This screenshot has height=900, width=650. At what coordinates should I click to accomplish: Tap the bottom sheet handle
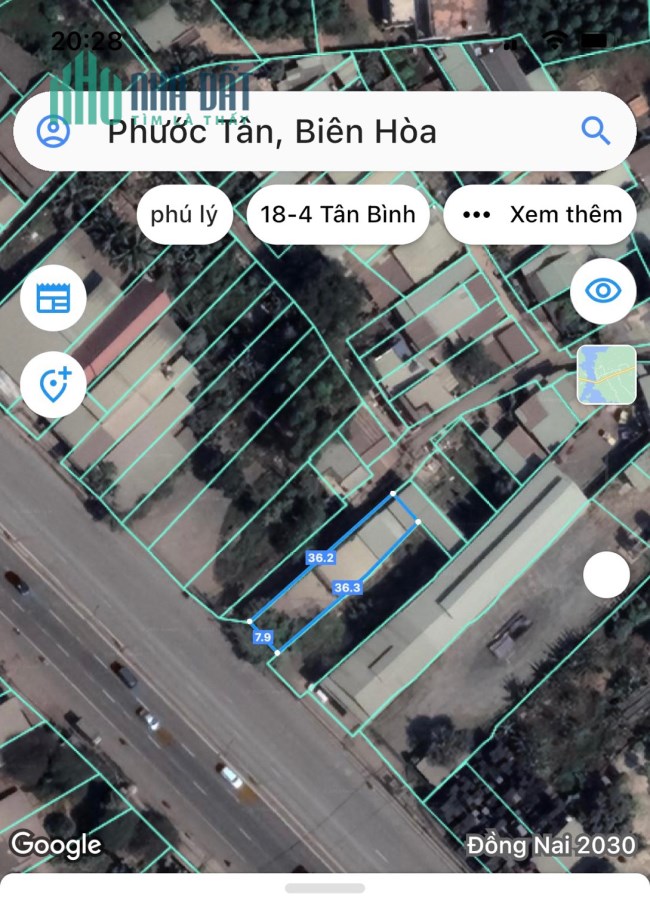point(324,888)
